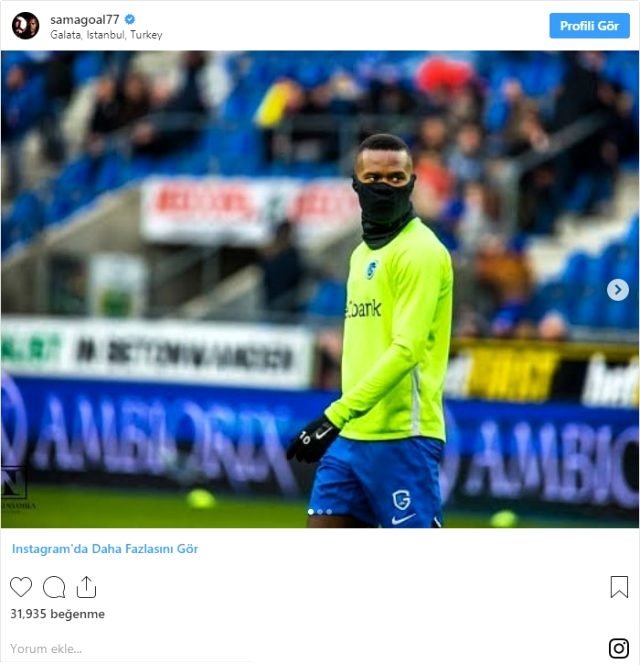Tap the Yorum ekle comment field
Image resolution: width=640 pixels, height=665 pixels.
(200, 648)
